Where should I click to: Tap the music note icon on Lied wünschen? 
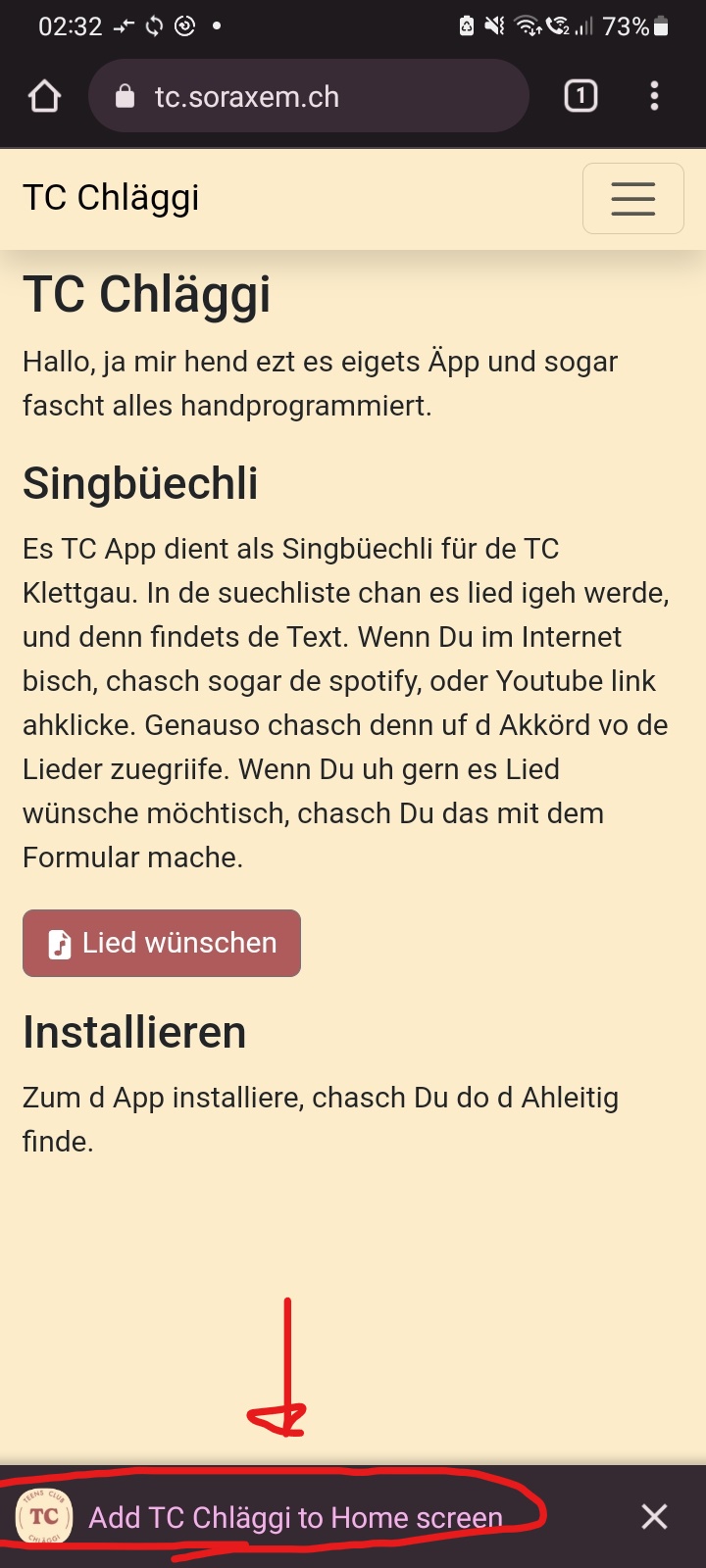click(x=59, y=943)
